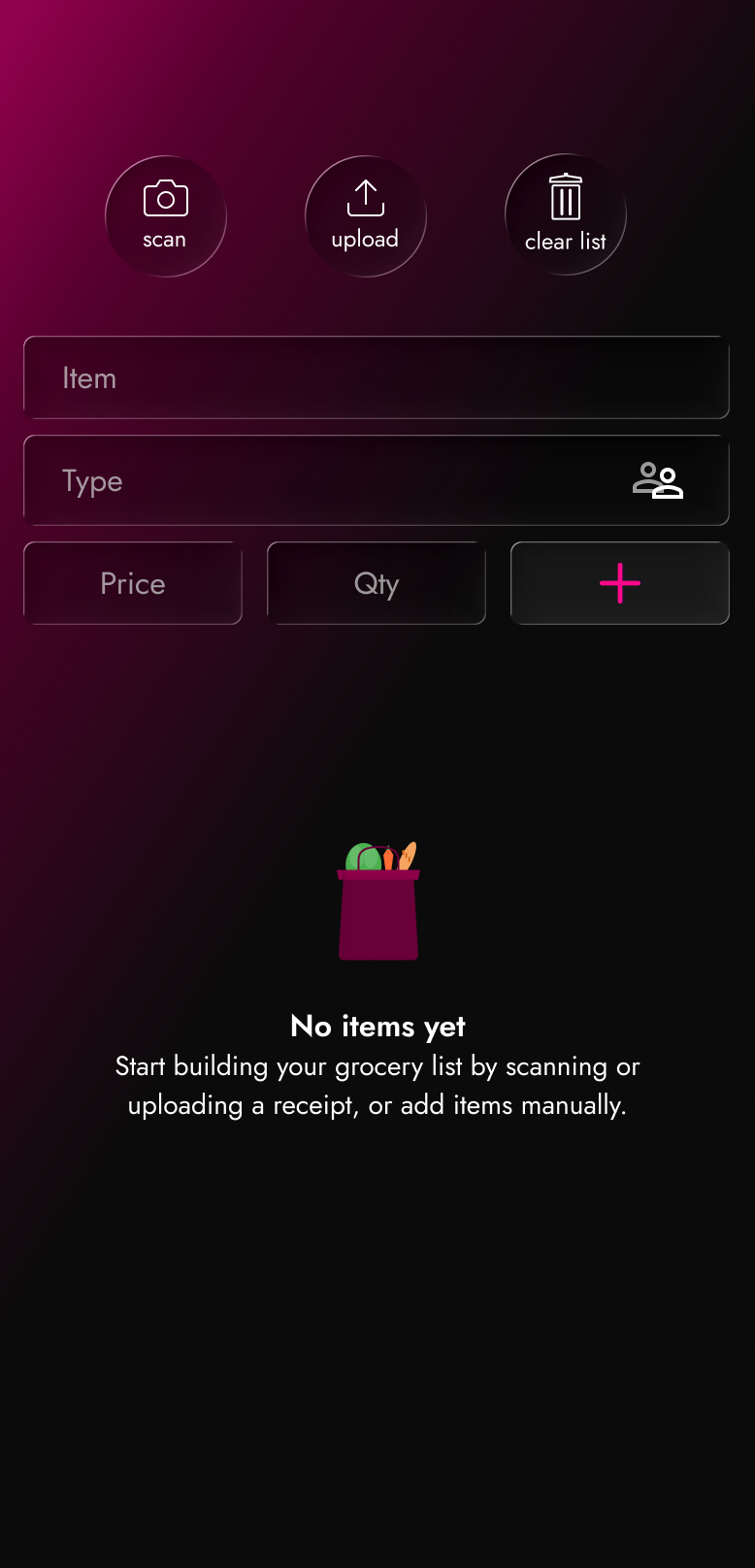The width and height of the screenshot is (755, 1568).
Task: Click the upload circular button
Action: (366, 215)
